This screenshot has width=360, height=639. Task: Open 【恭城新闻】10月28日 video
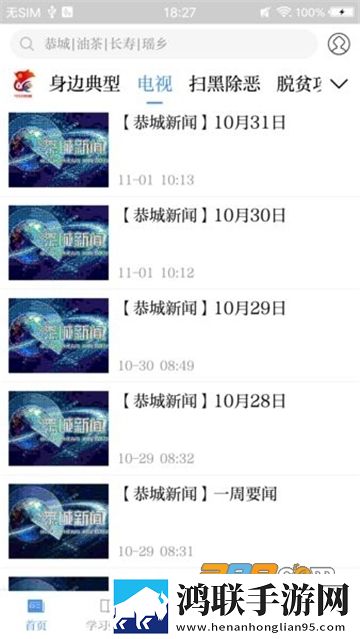pyautogui.click(x=180, y=429)
